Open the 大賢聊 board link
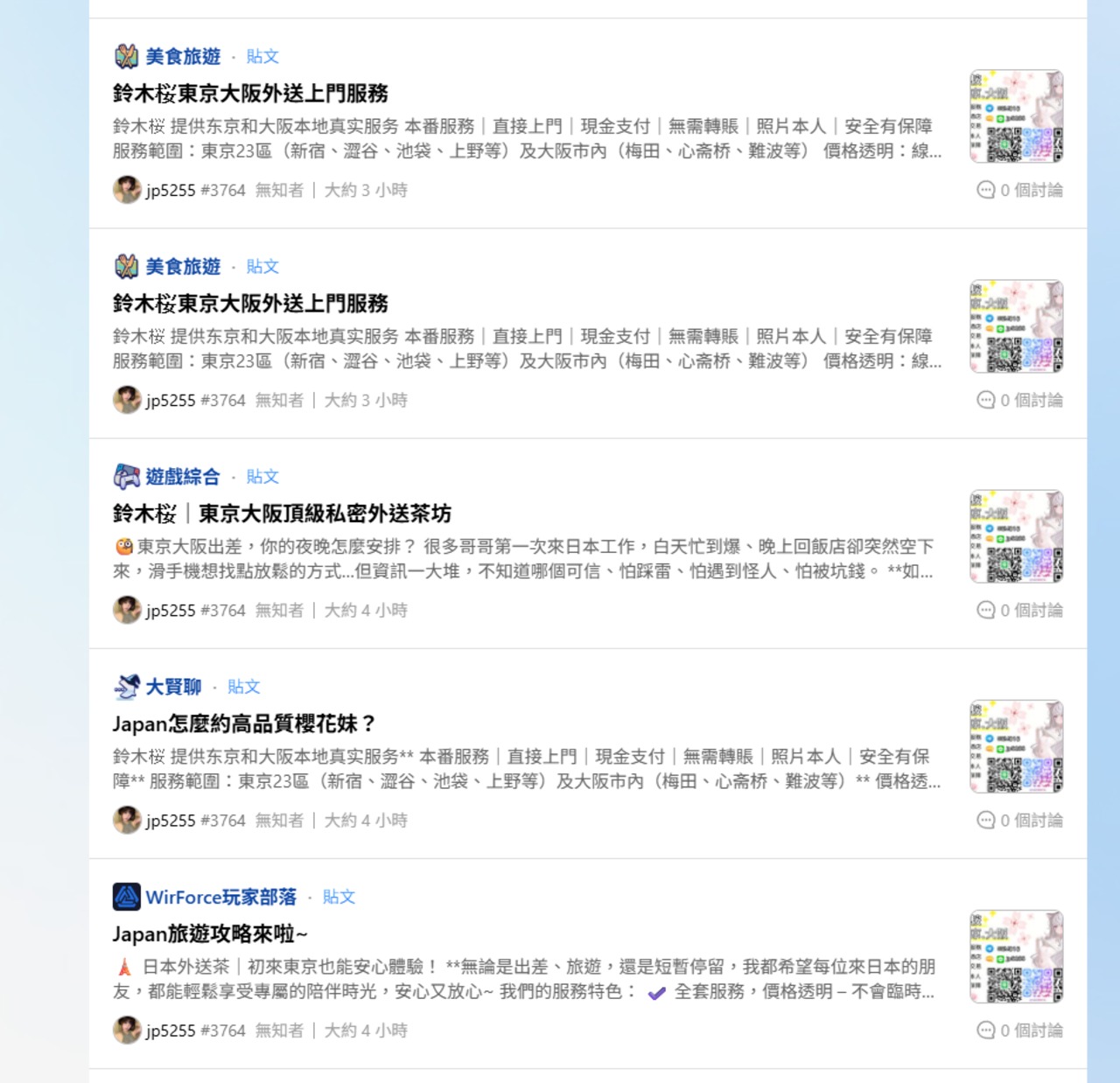 [172, 687]
